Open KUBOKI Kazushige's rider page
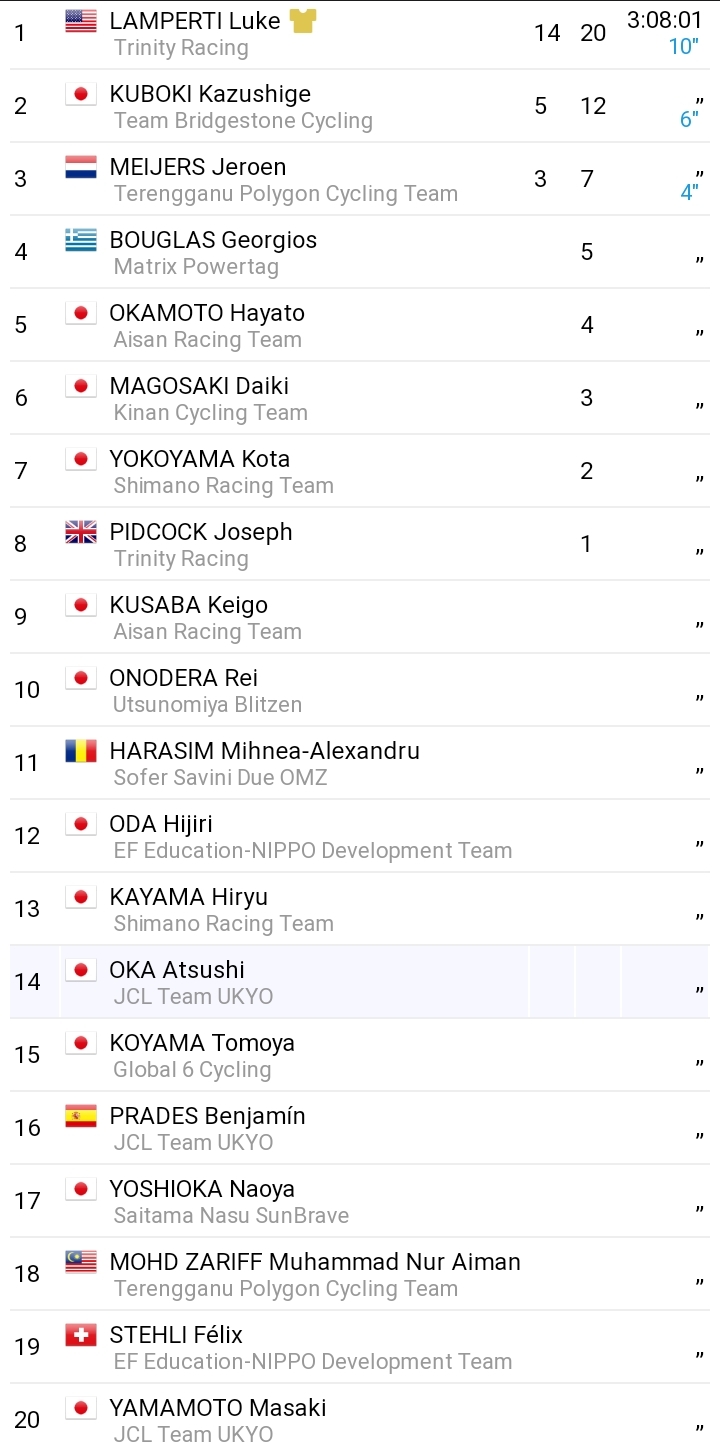The width and height of the screenshot is (720, 1443). pos(210,94)
